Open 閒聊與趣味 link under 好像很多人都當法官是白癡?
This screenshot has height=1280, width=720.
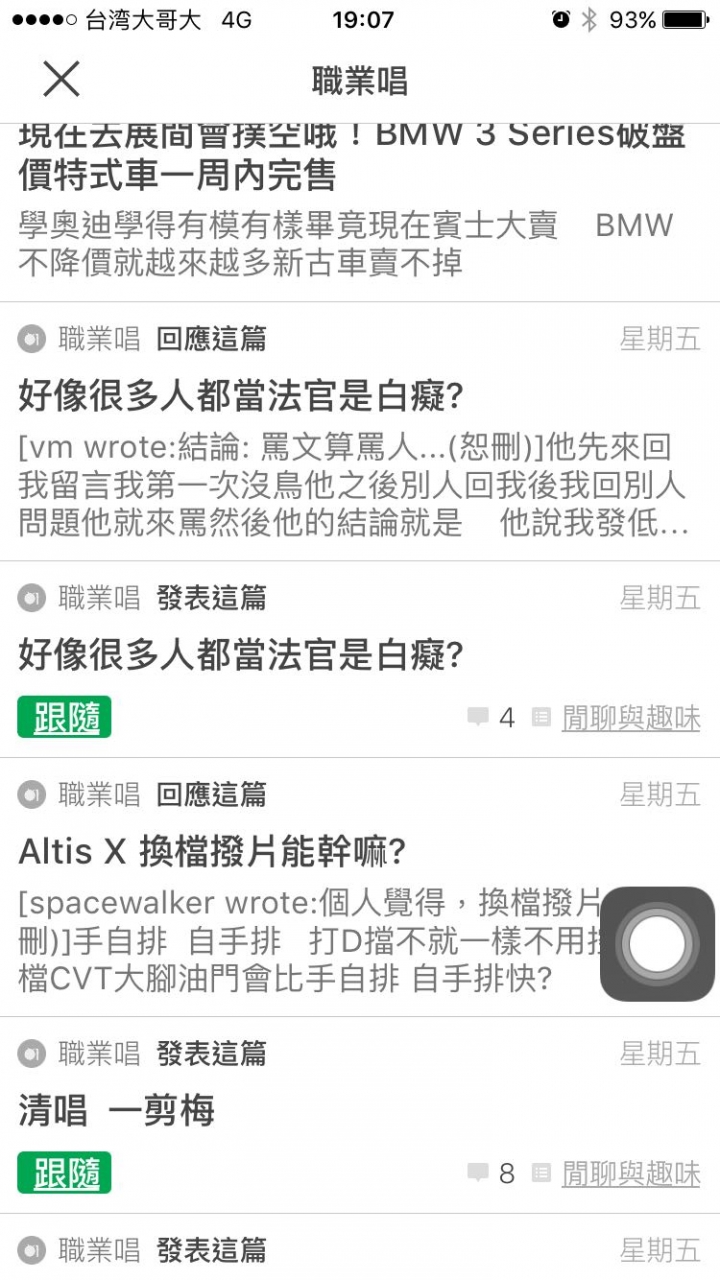[631, 718]
